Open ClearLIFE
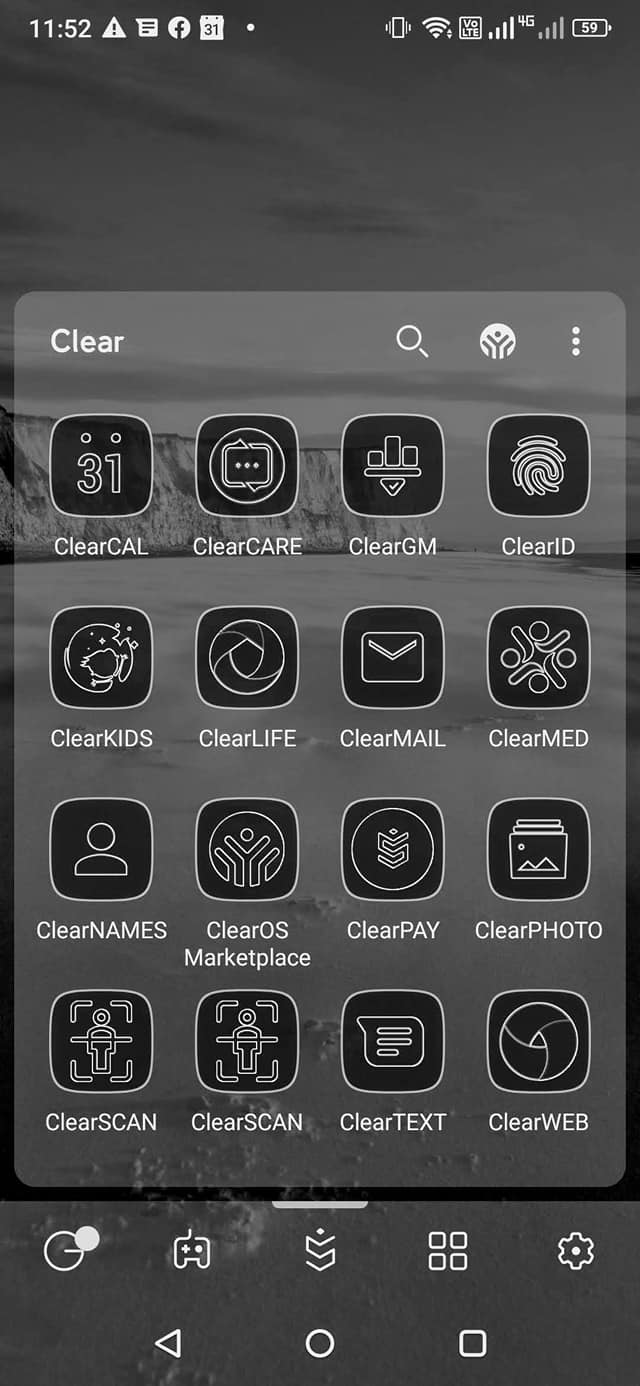 point(247,658)
